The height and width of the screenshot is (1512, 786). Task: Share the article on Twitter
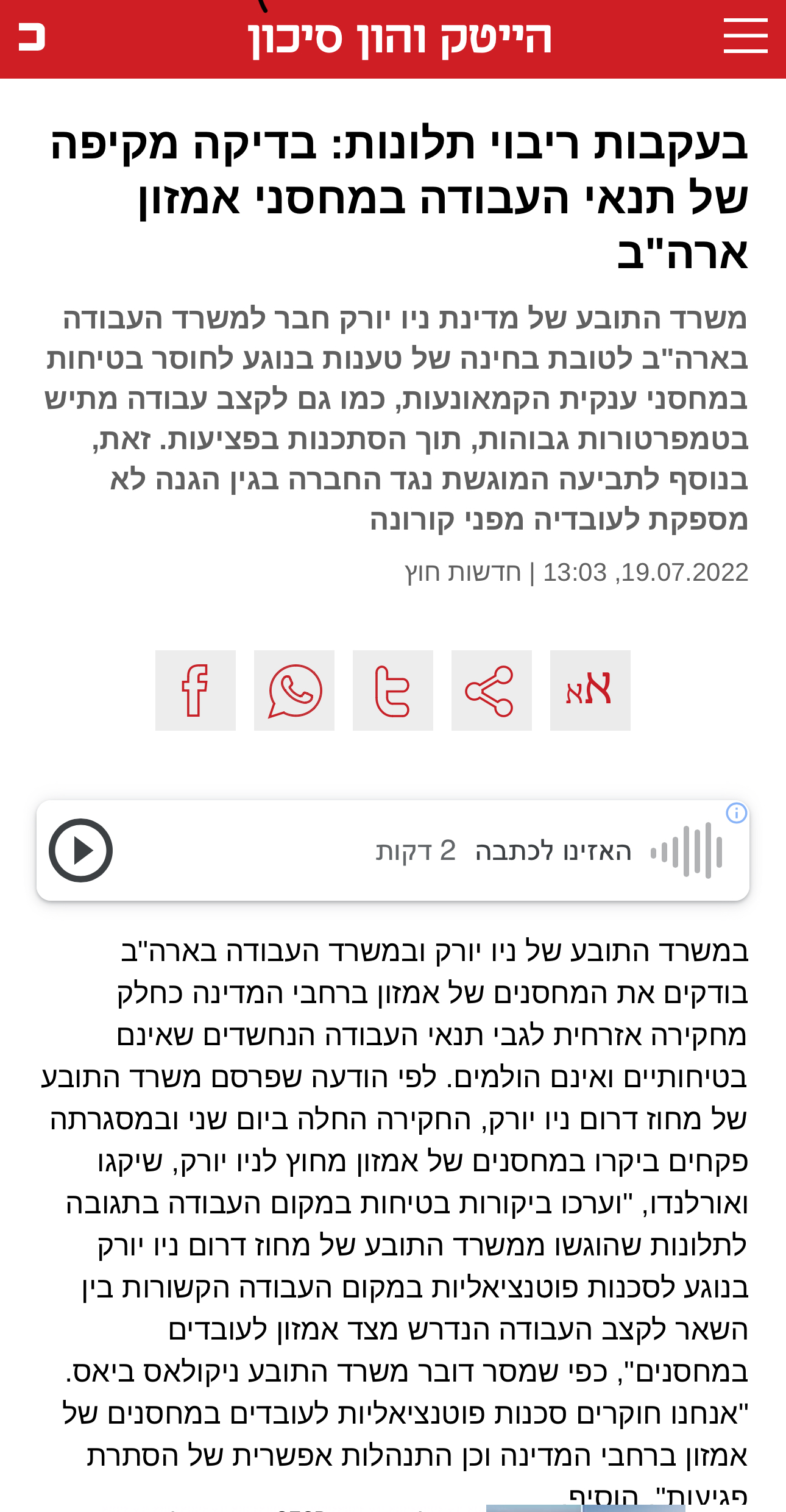click(393, 690)
